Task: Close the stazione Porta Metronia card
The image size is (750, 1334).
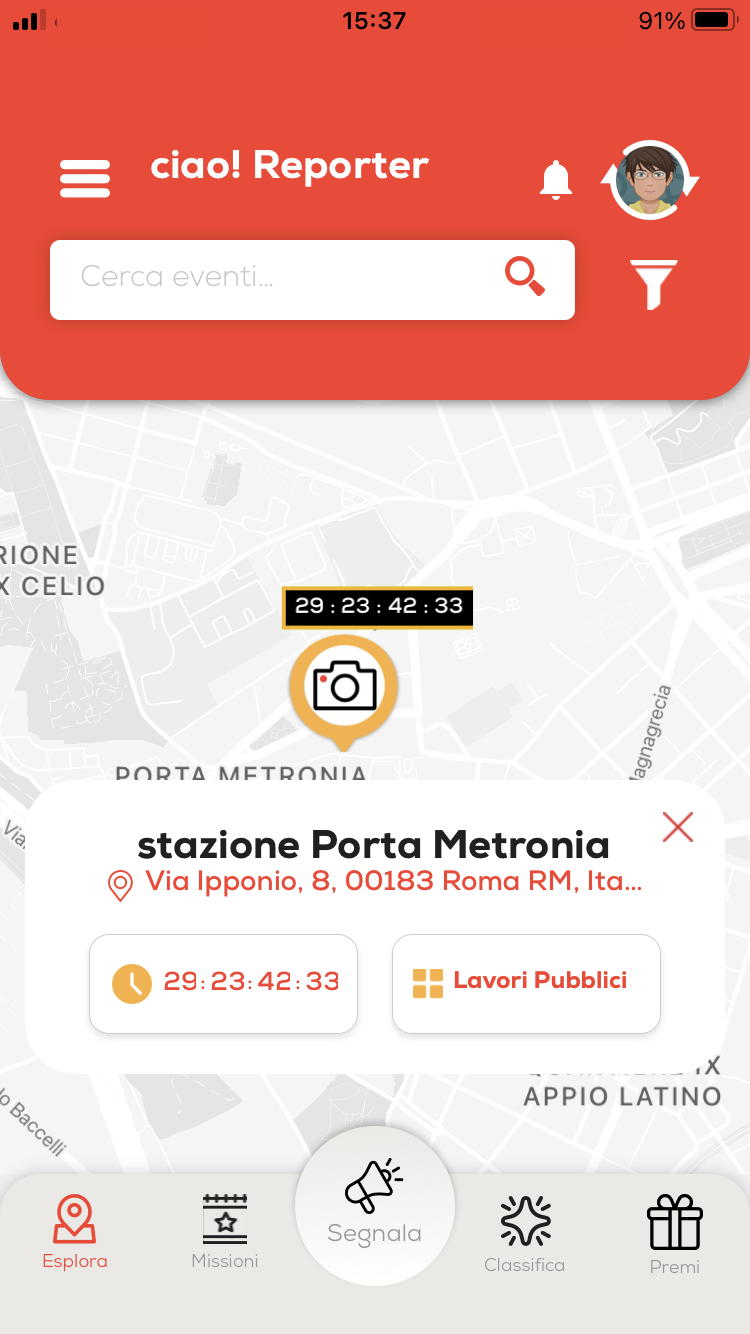Action: click(x=677, y=827)
